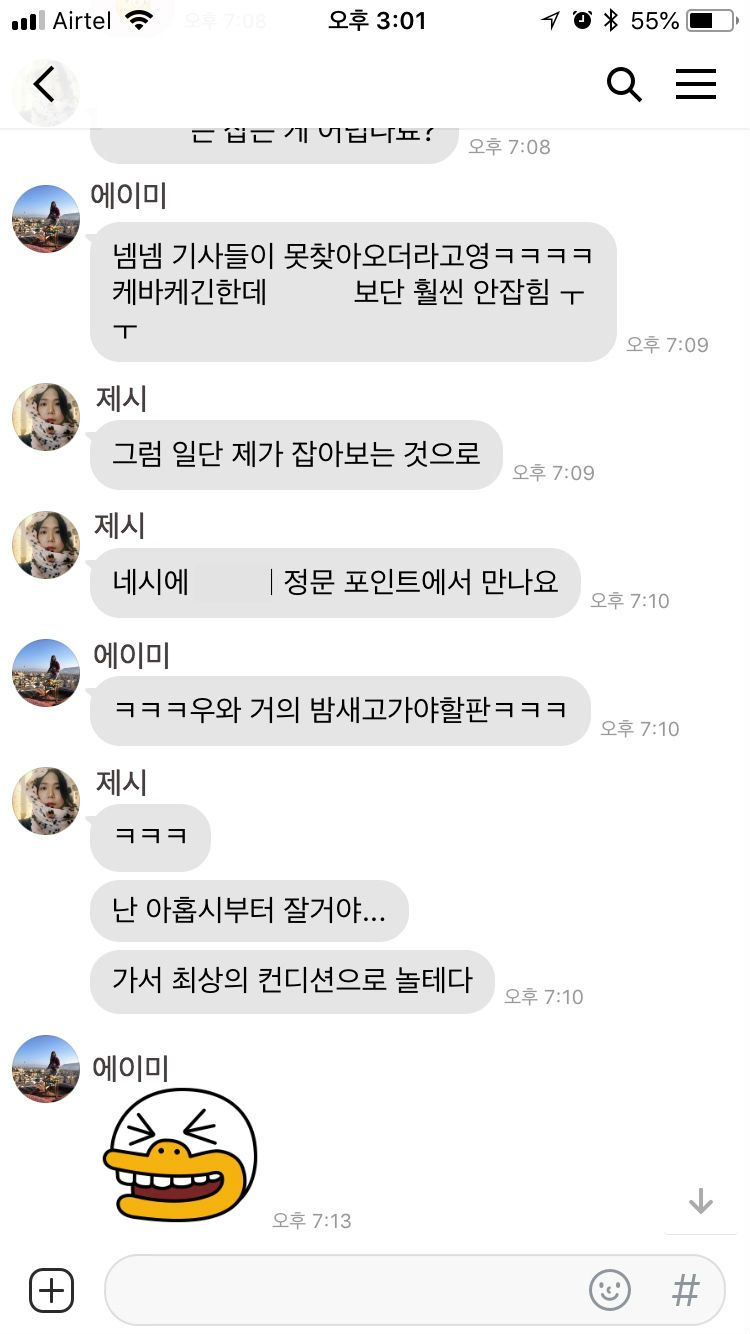Screen dimensions: 750x1334
Task: Select the 네시에 정문 포인트에서 만나요 message
Action: click(337, 582)
